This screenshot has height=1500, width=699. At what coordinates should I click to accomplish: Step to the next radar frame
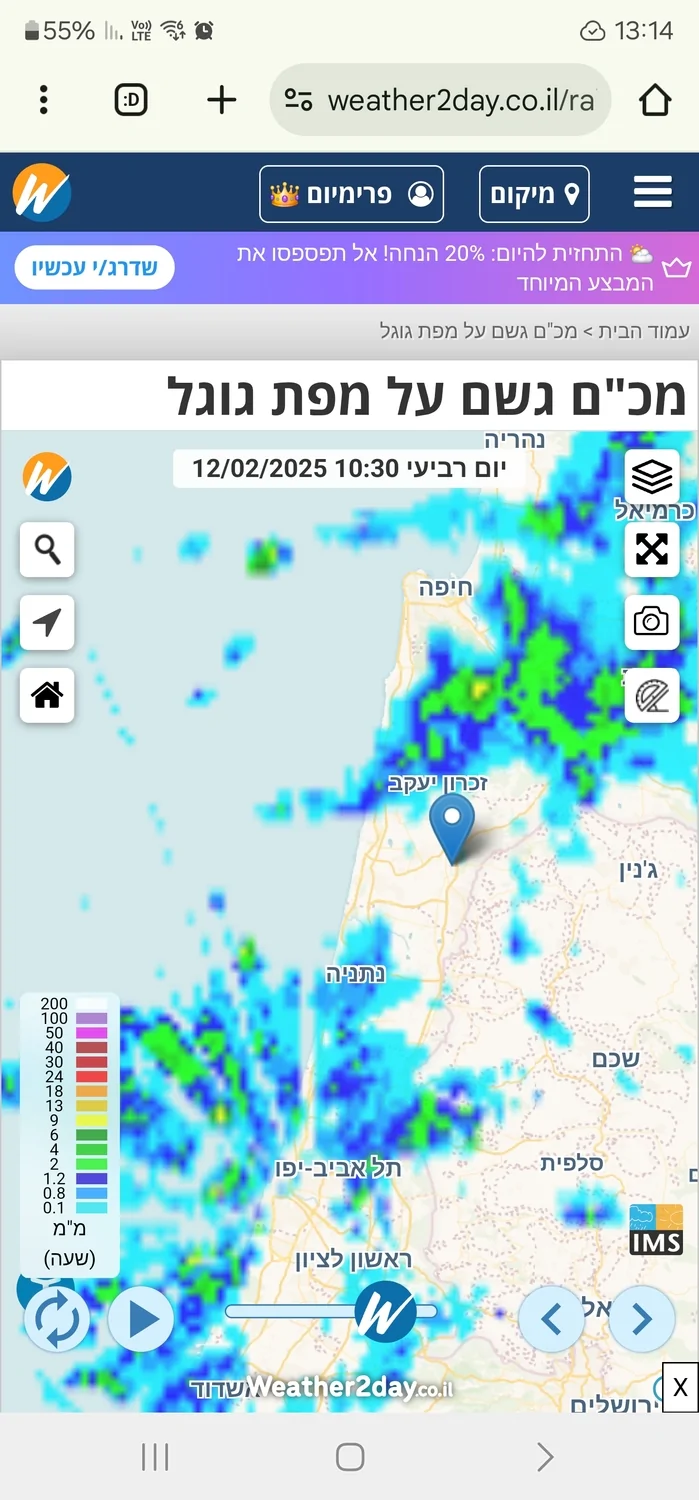pos(641,1319)
